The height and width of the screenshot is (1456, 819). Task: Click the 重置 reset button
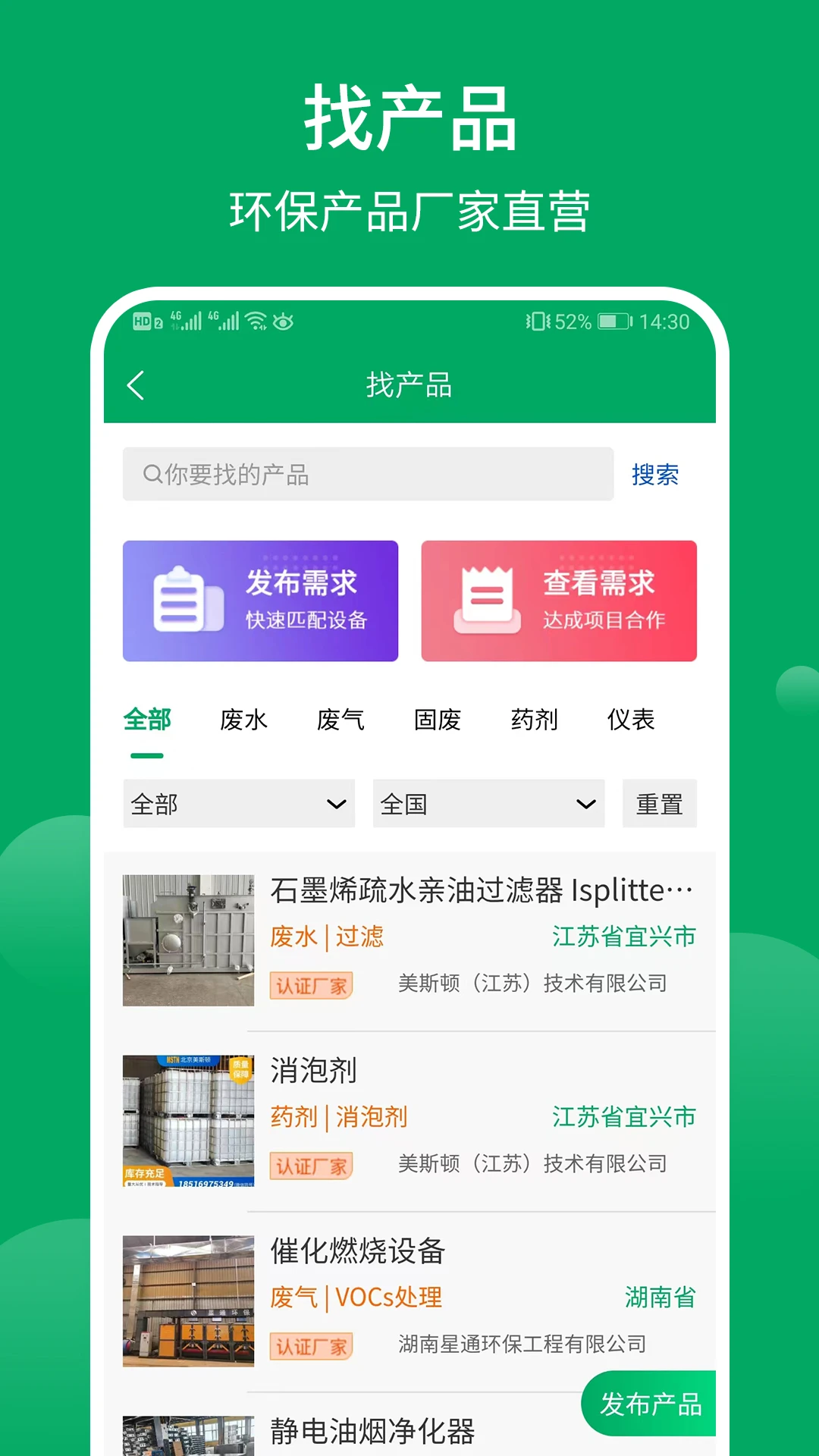659,804
